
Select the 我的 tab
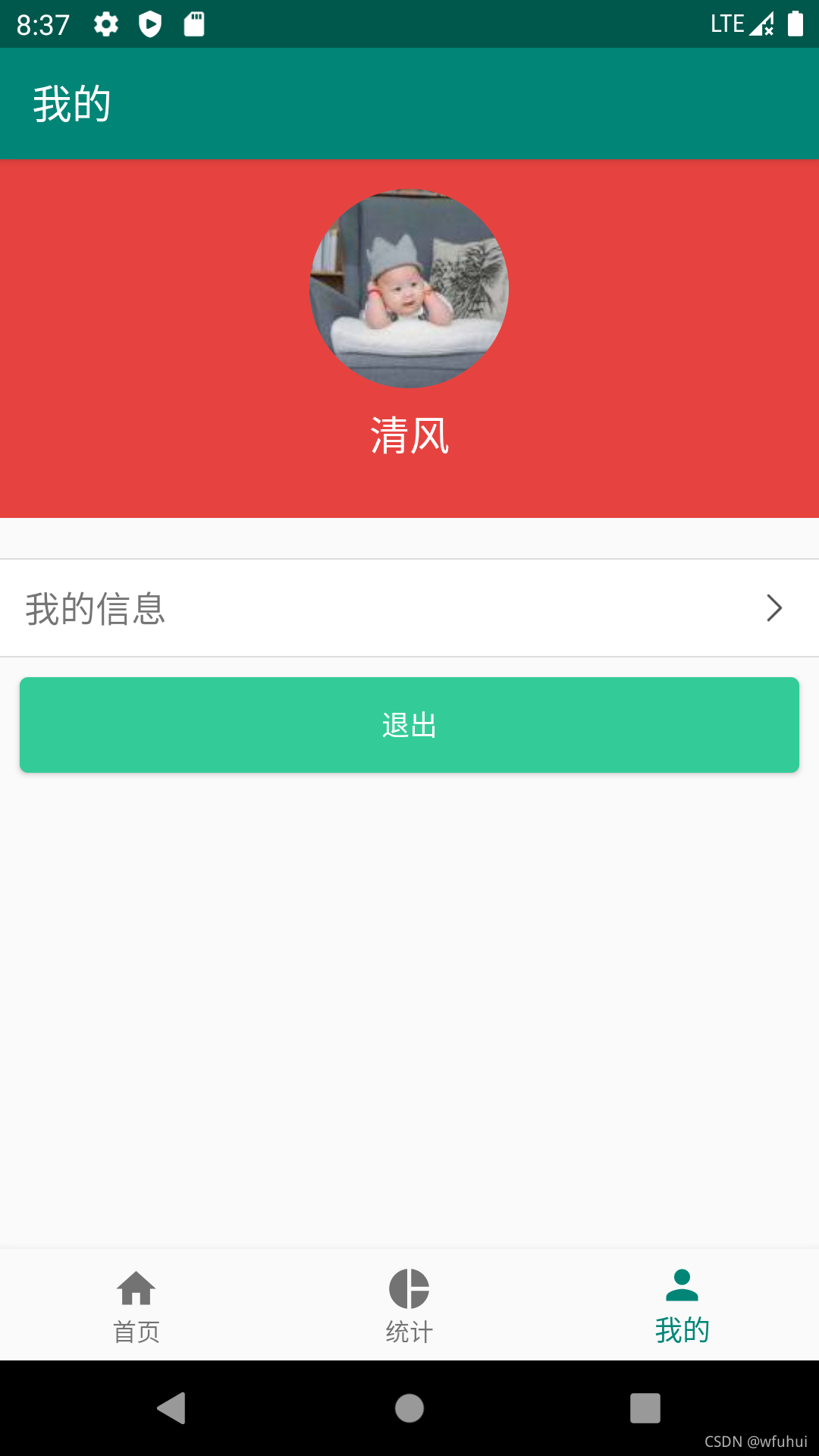[x=682, y=1306]
